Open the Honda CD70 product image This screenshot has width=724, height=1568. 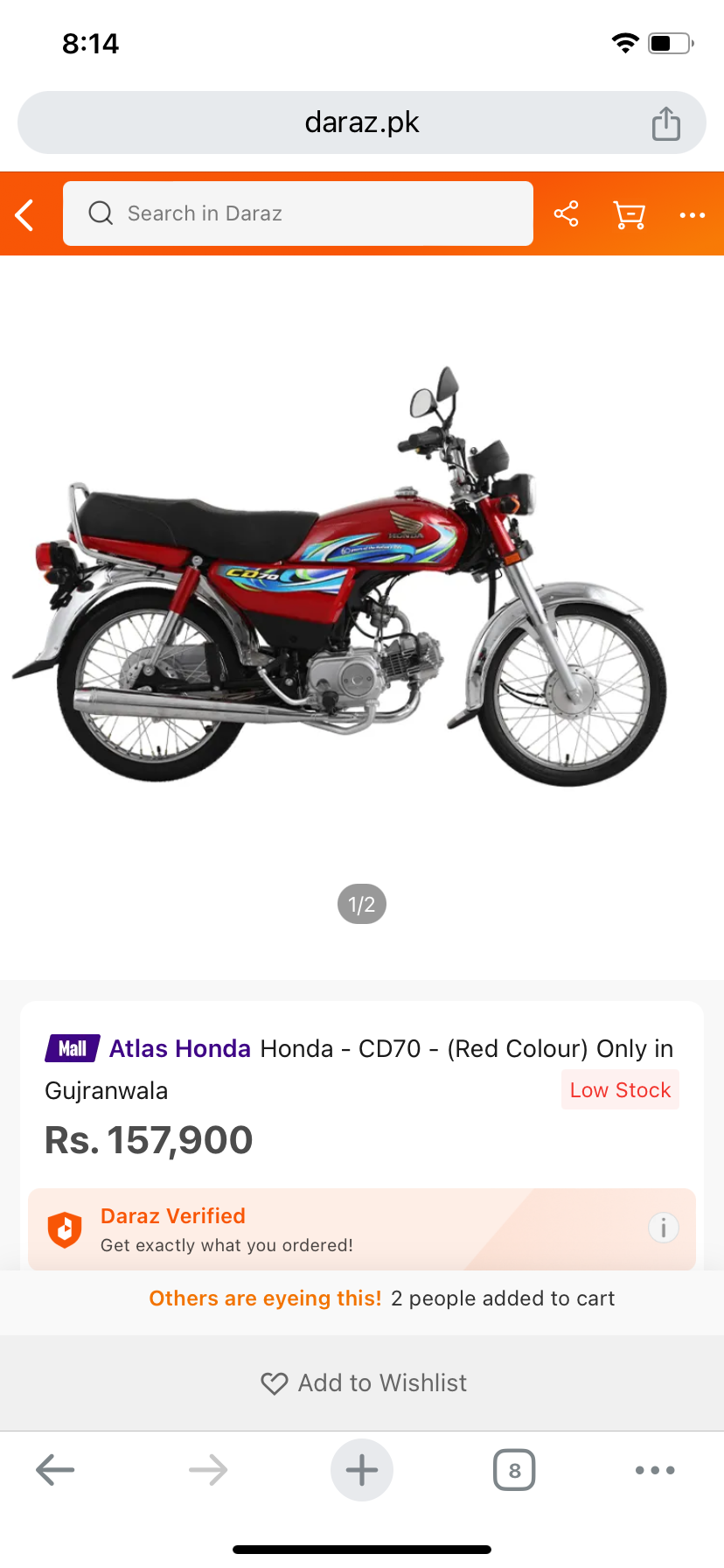coord(341,577)
